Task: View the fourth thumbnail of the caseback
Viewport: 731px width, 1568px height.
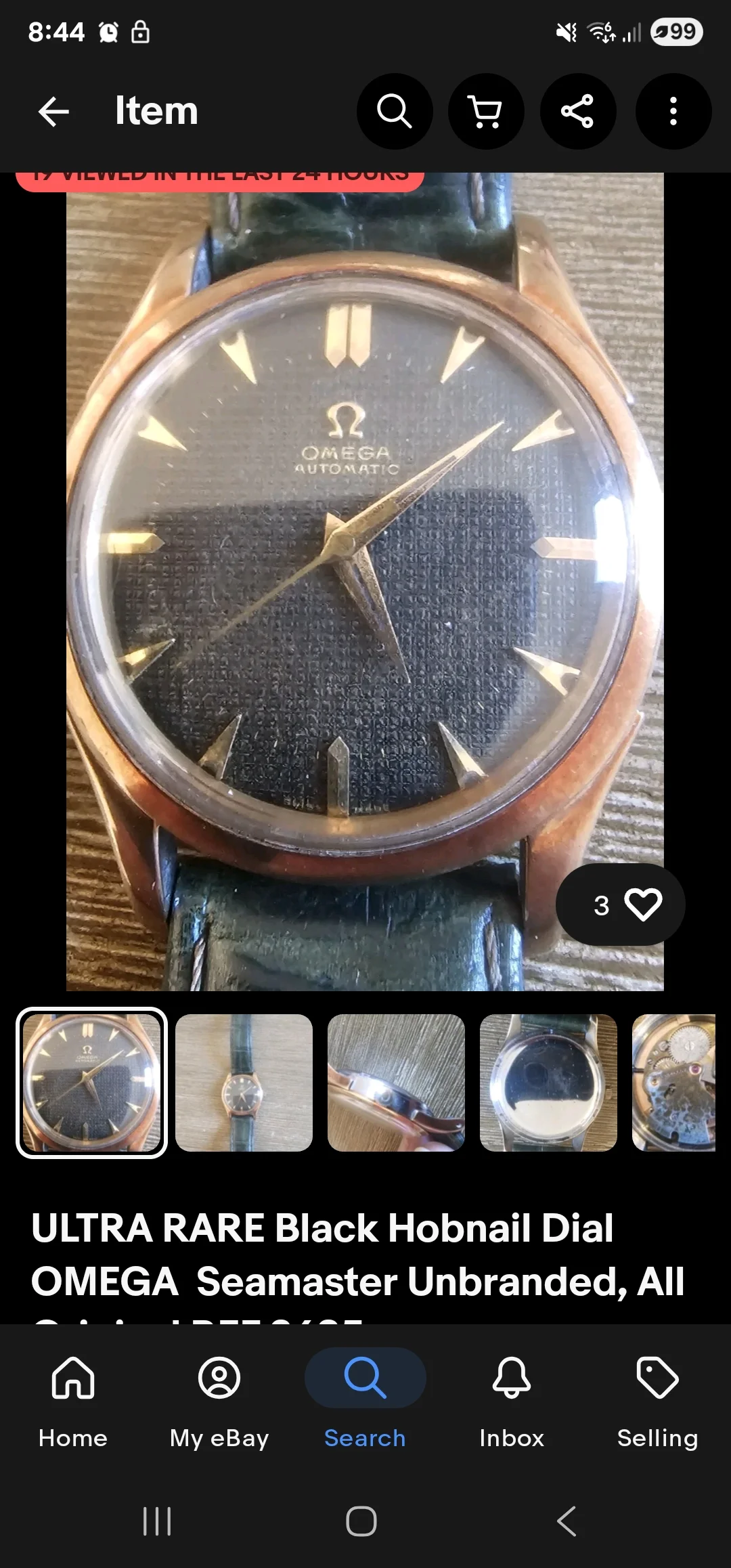Action: 548,1083
